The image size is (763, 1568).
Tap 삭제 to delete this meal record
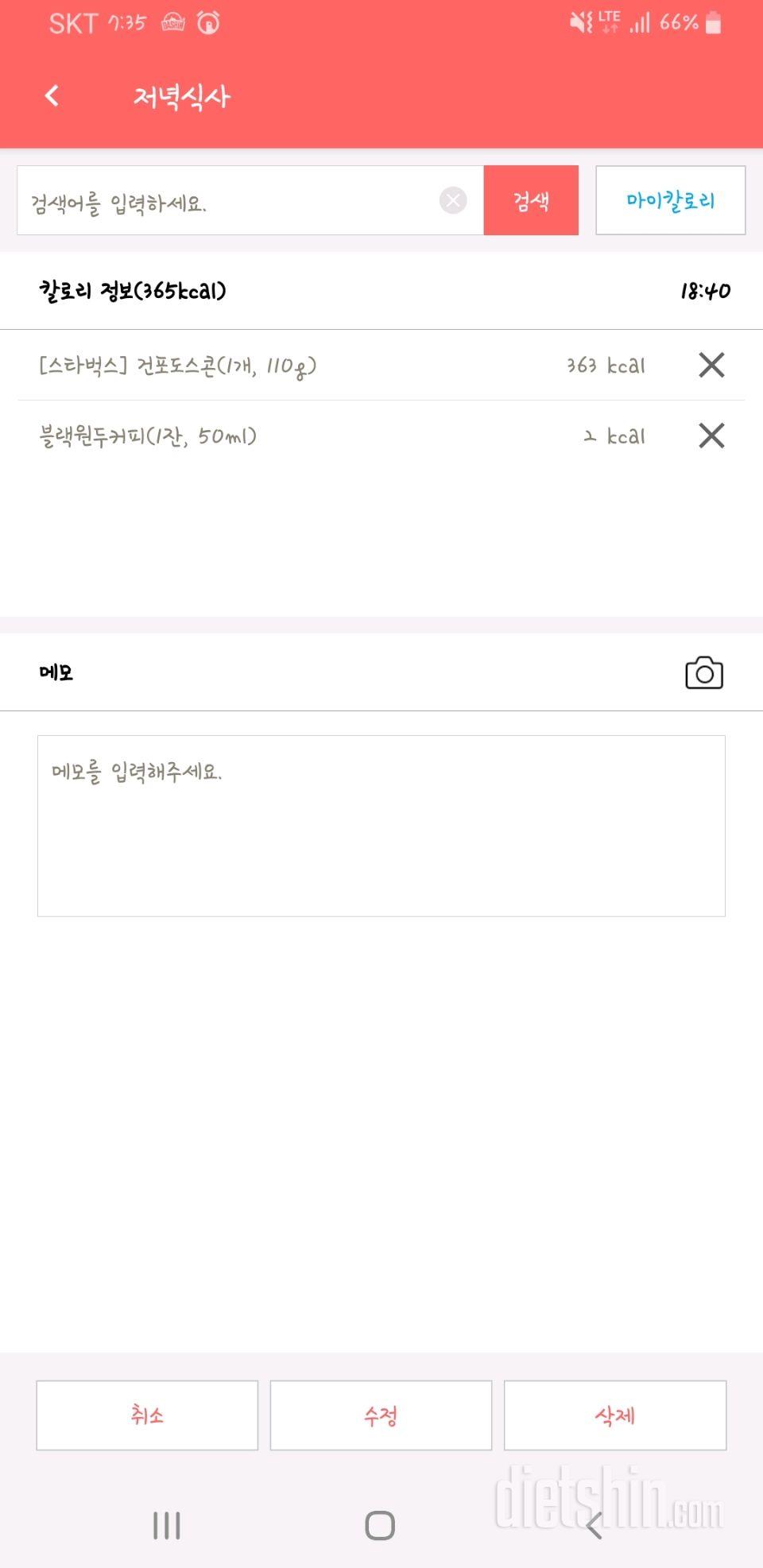point(615,1415)
